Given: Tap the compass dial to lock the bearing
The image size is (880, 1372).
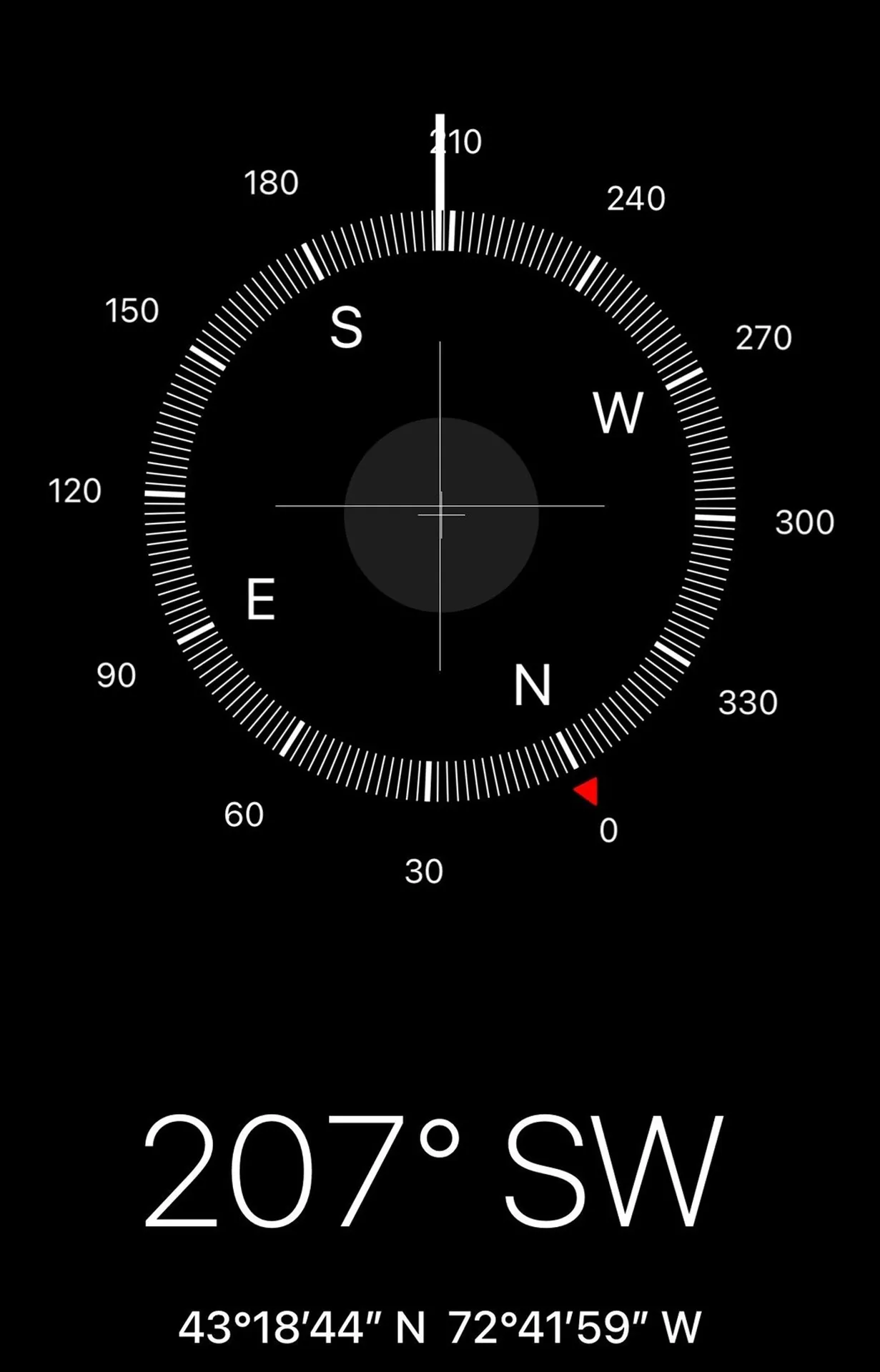Looking at the screenshot, I should tap(440, 506).
